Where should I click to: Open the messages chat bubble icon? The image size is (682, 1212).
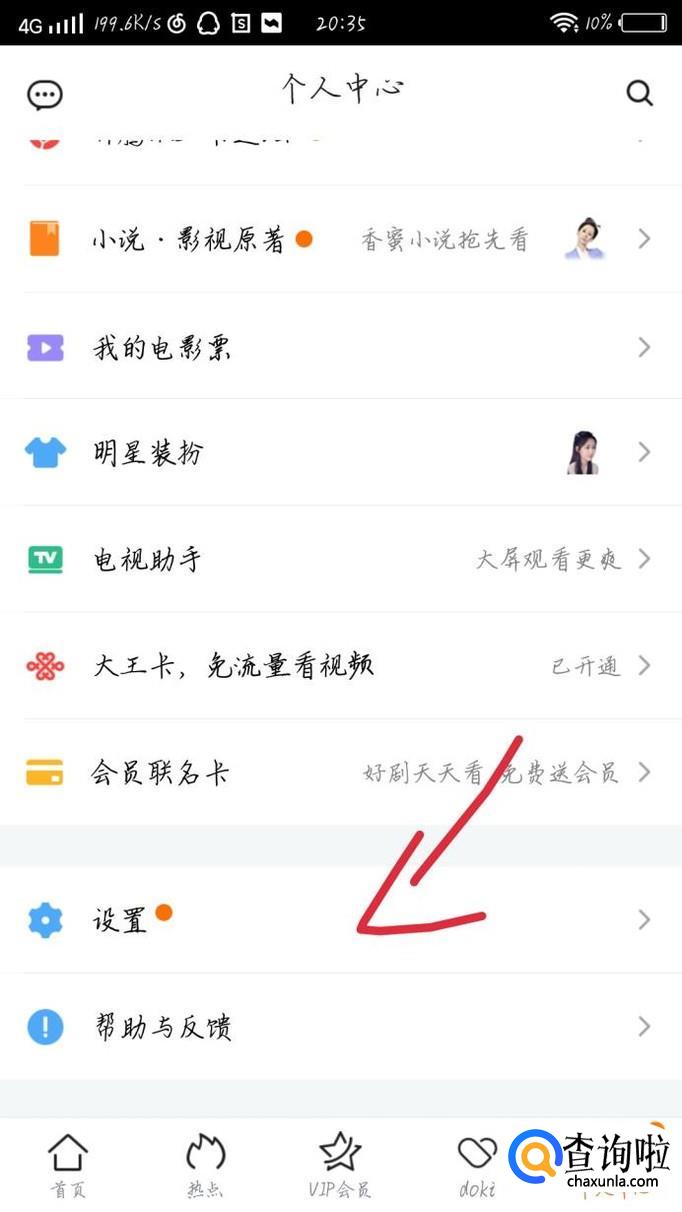coord(45,95)
